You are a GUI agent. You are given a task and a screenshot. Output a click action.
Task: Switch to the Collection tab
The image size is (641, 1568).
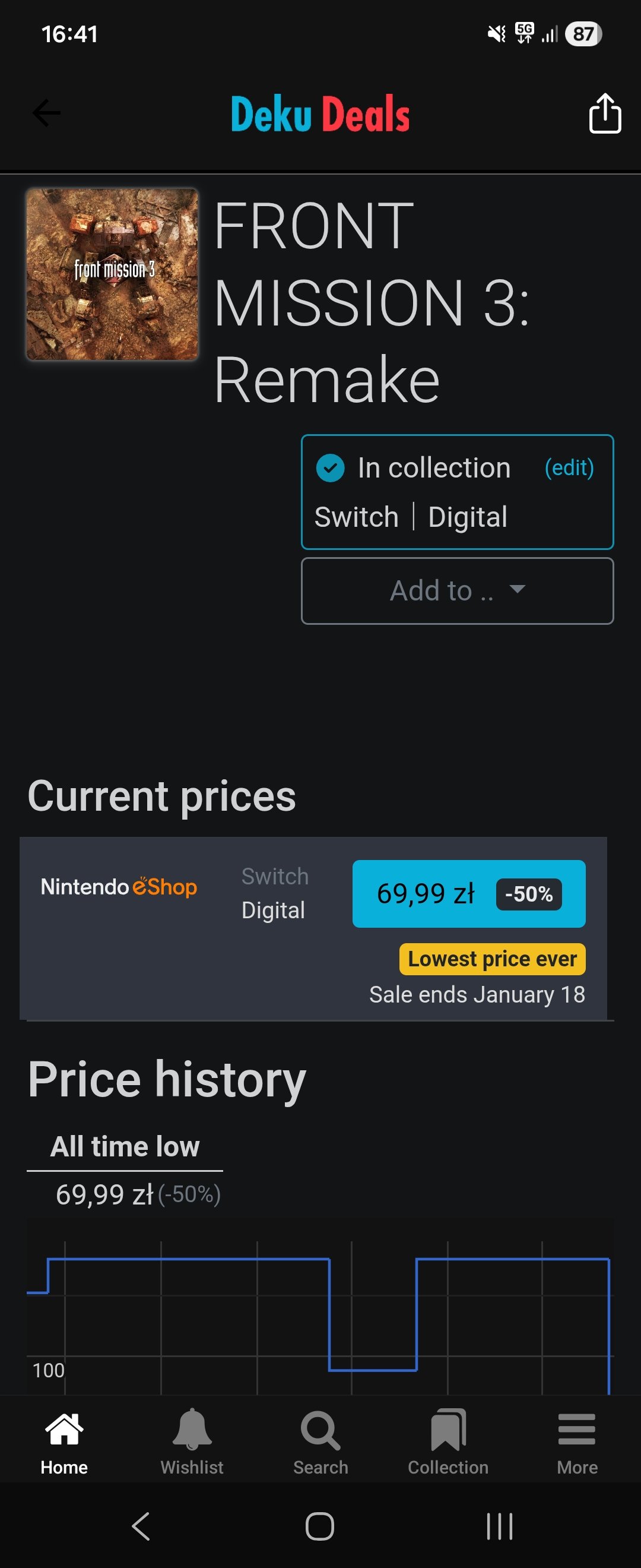point(448,1441)
